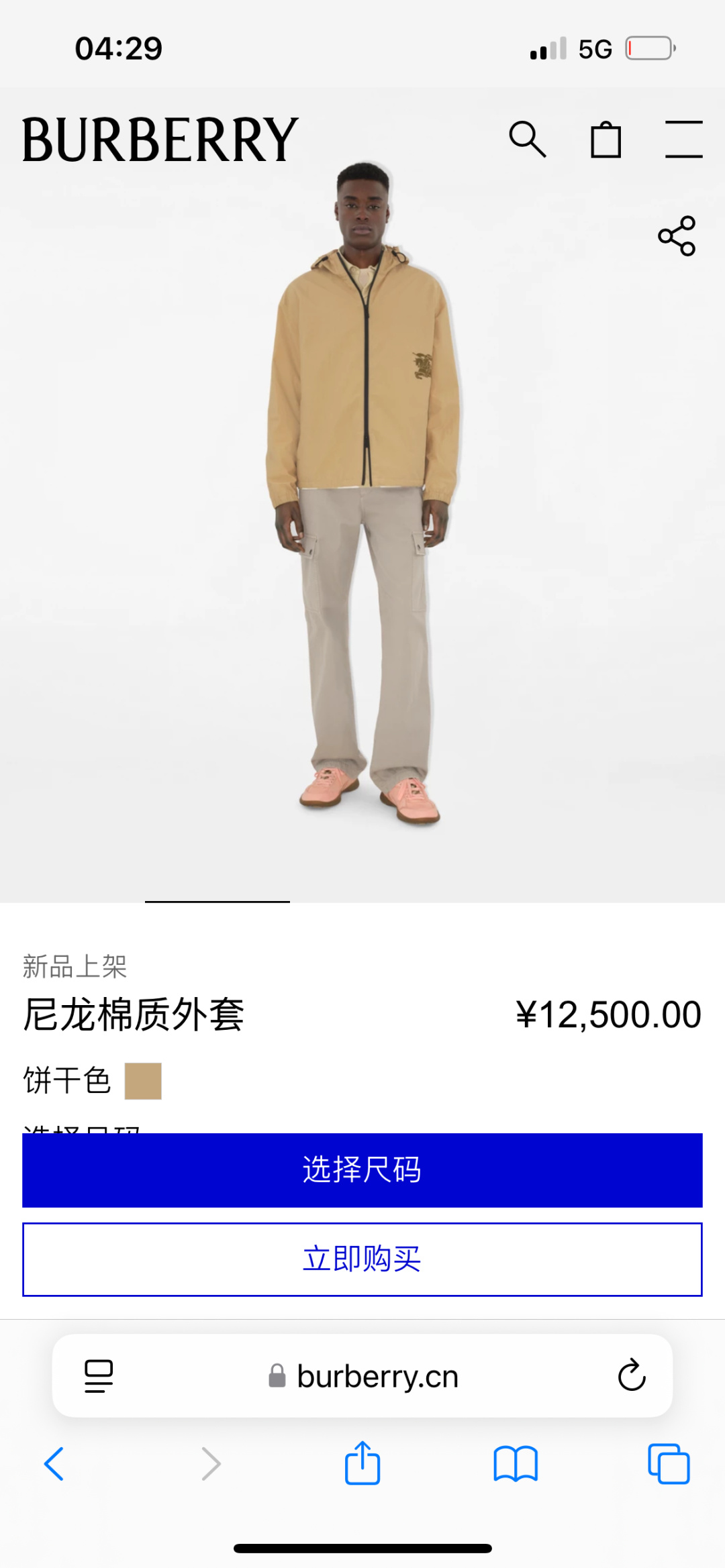Open Safari page settings menu
Viewport: 725px width, 1568px height.
(x=99, y=1376)
